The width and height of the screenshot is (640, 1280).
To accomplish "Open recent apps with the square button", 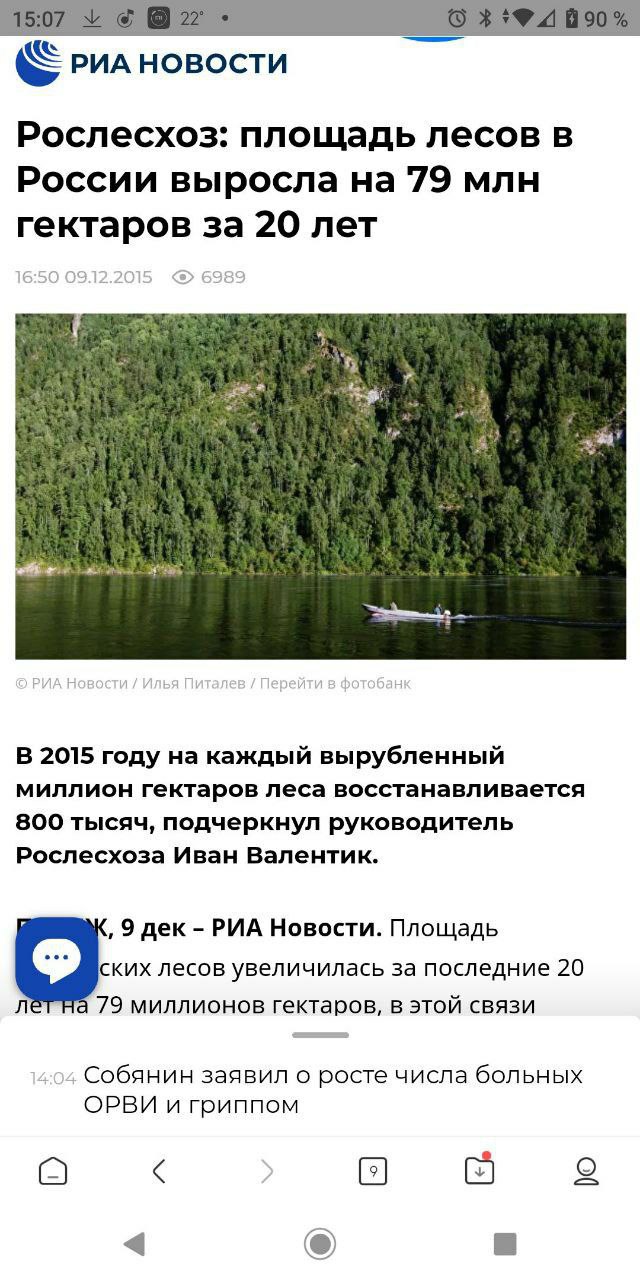I will [505, 1244].
